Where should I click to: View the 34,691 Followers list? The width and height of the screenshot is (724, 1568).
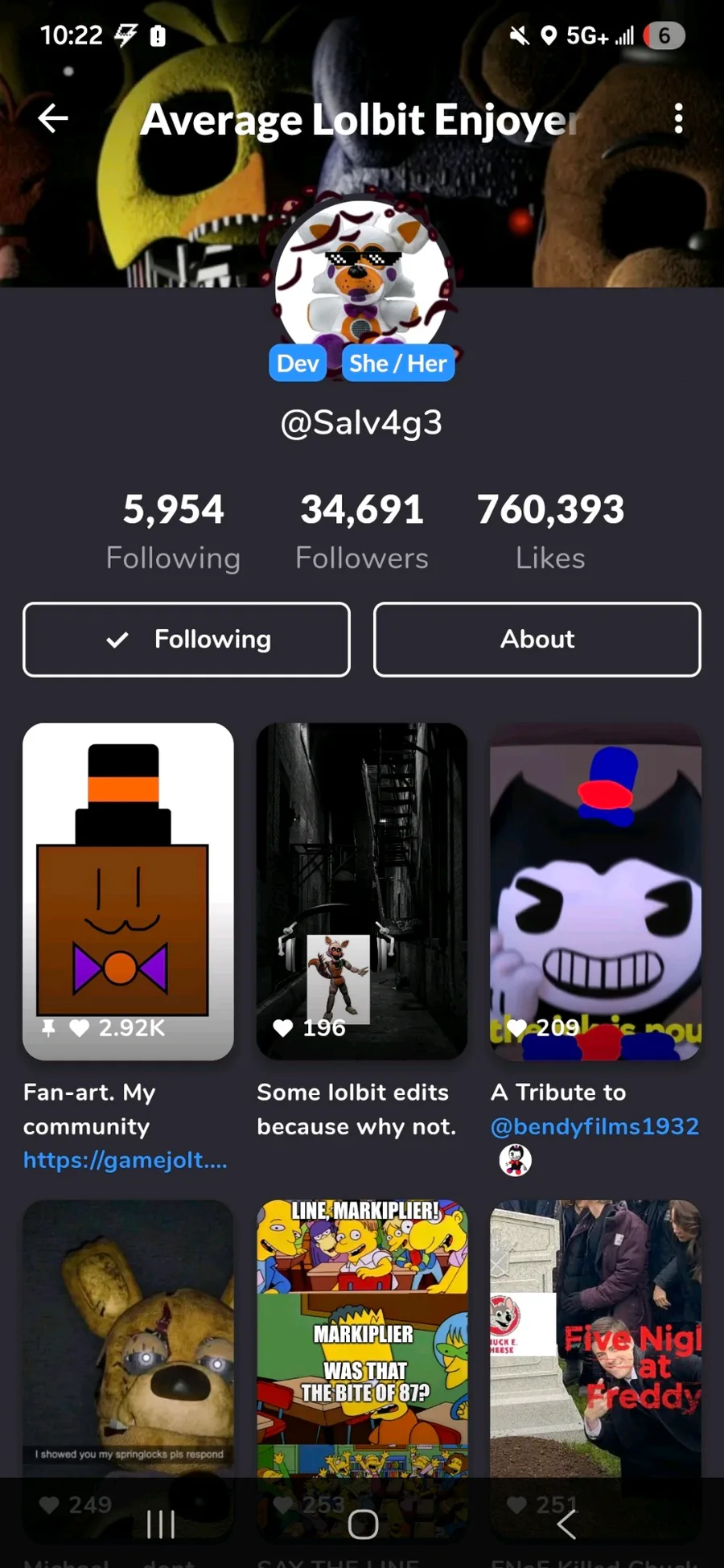click(362, 532)
